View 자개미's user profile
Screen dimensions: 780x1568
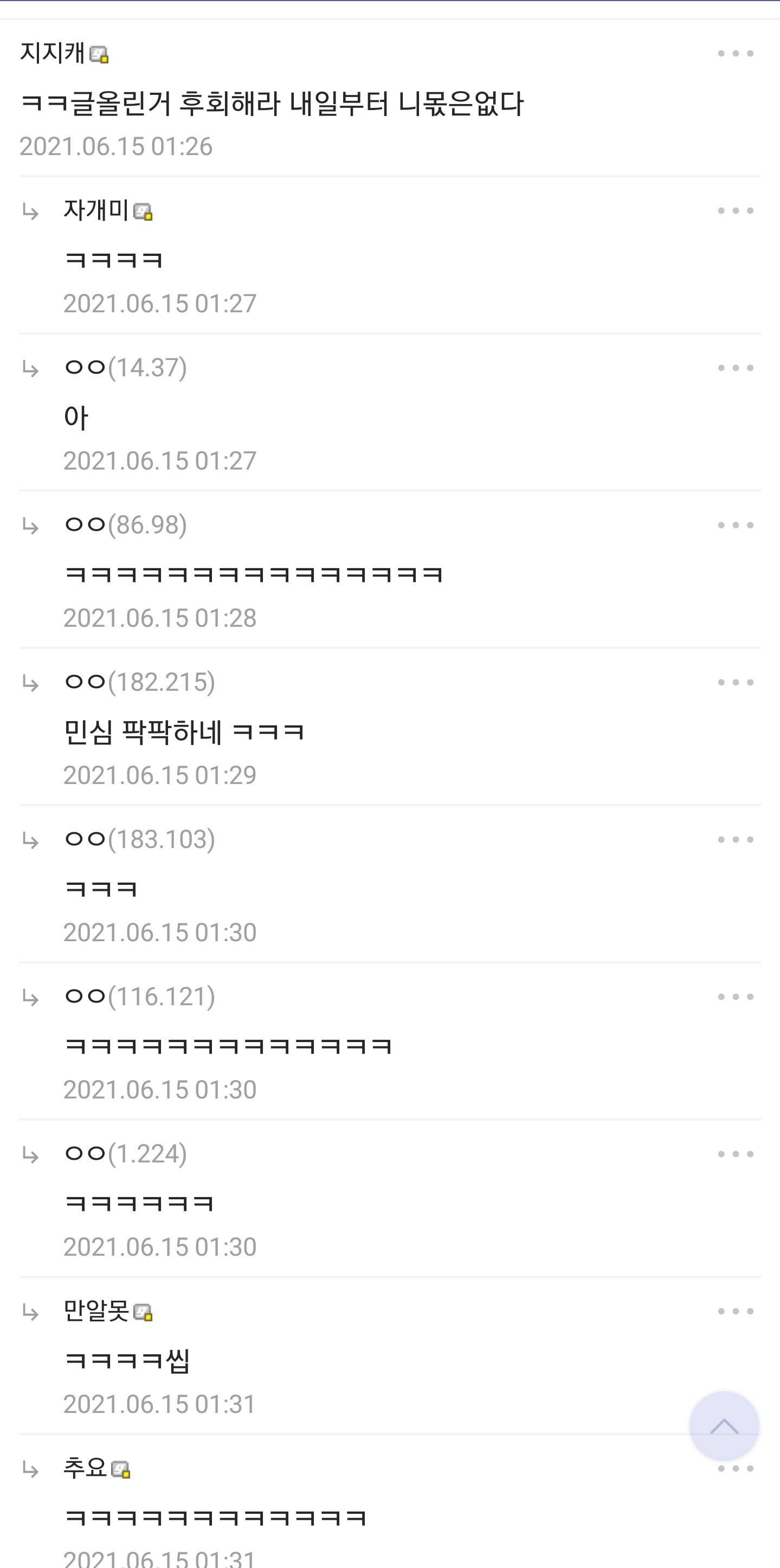click(x=96, y=210)
